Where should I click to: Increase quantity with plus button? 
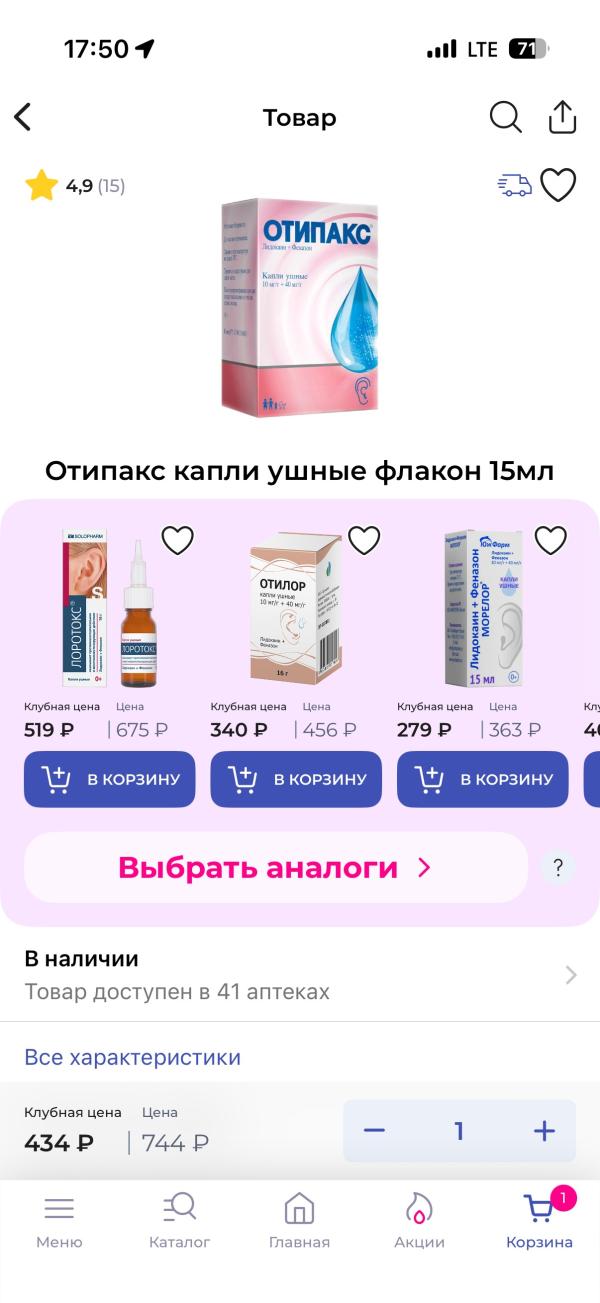pyautogui.click(x=544, y=1131)
